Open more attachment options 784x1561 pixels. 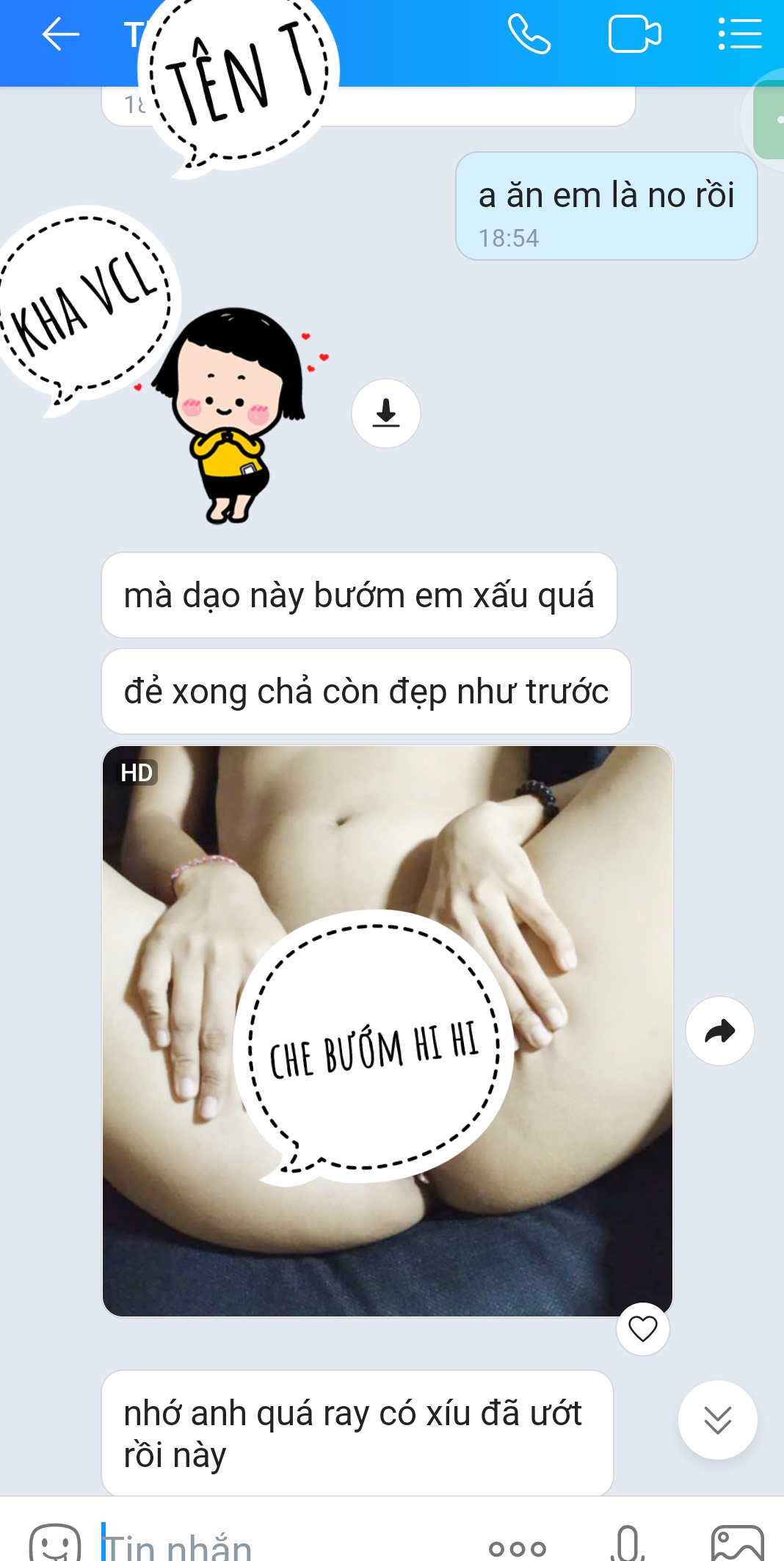[x=518, y=1548]
